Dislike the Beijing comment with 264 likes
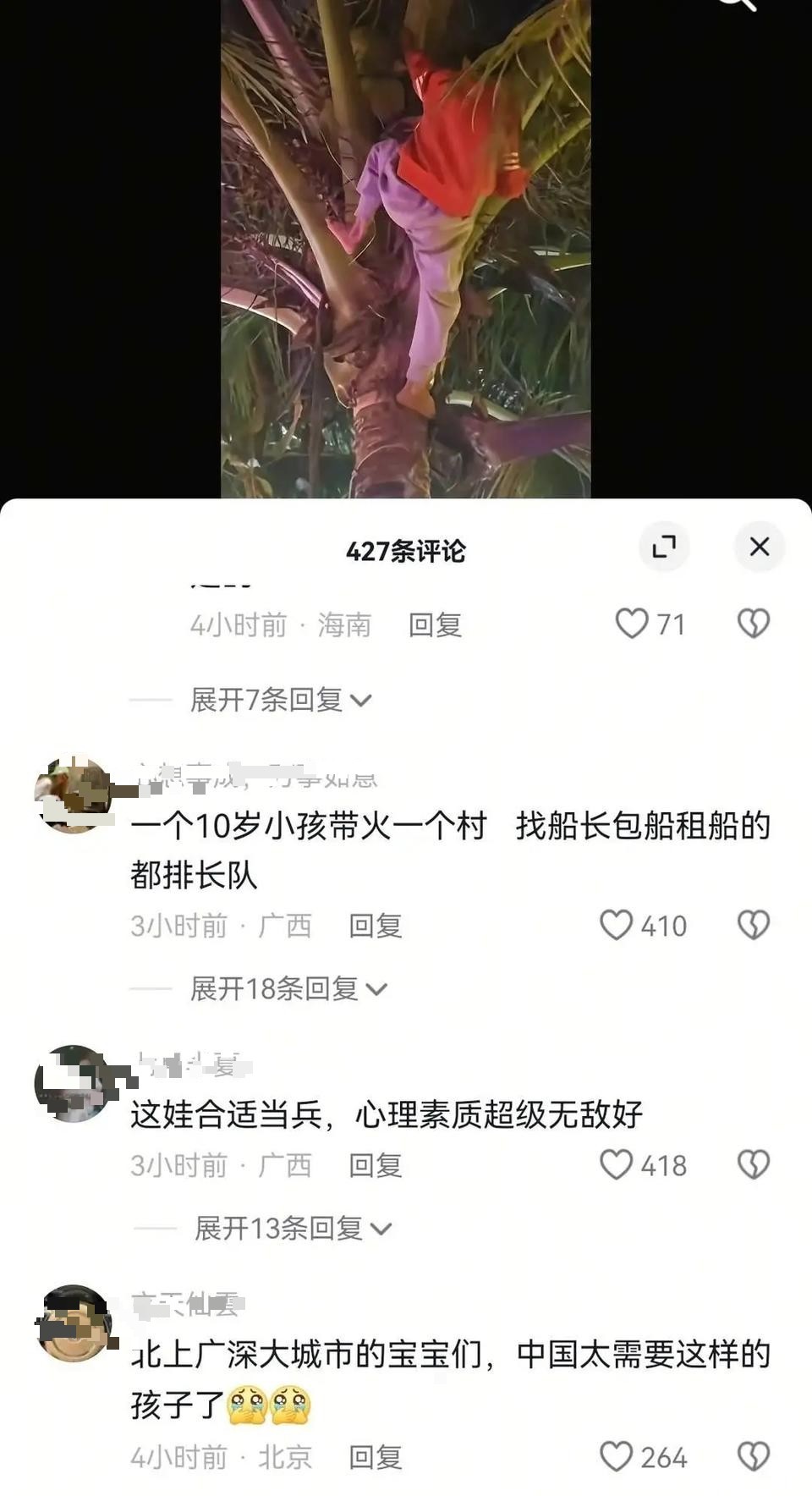Screen dimensions: 812x1496 click(x=753, y=1457)
